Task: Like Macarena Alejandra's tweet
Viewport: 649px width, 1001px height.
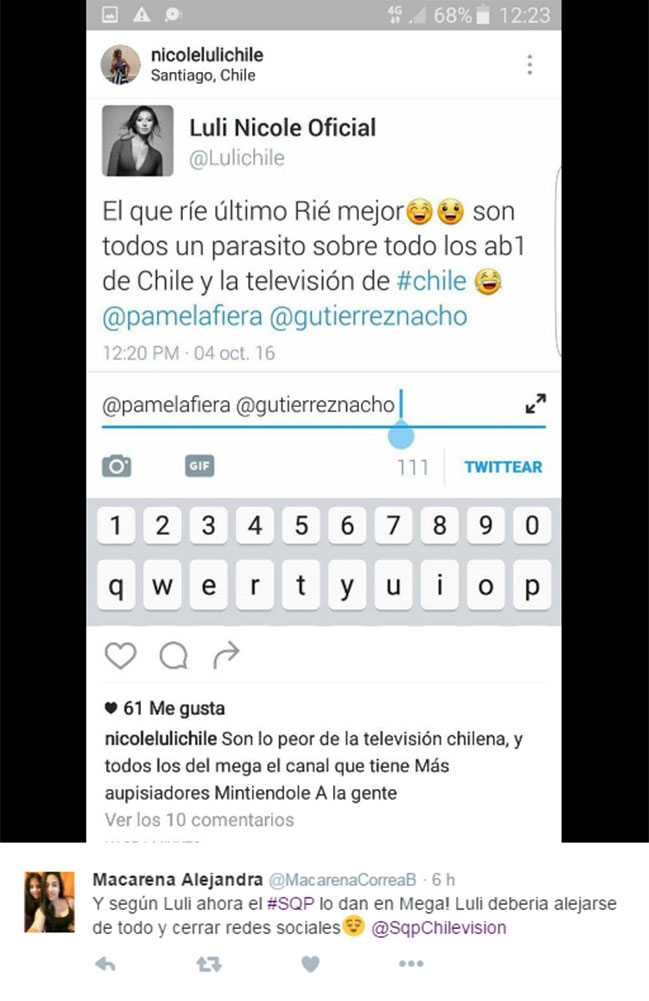Action: 311,964
